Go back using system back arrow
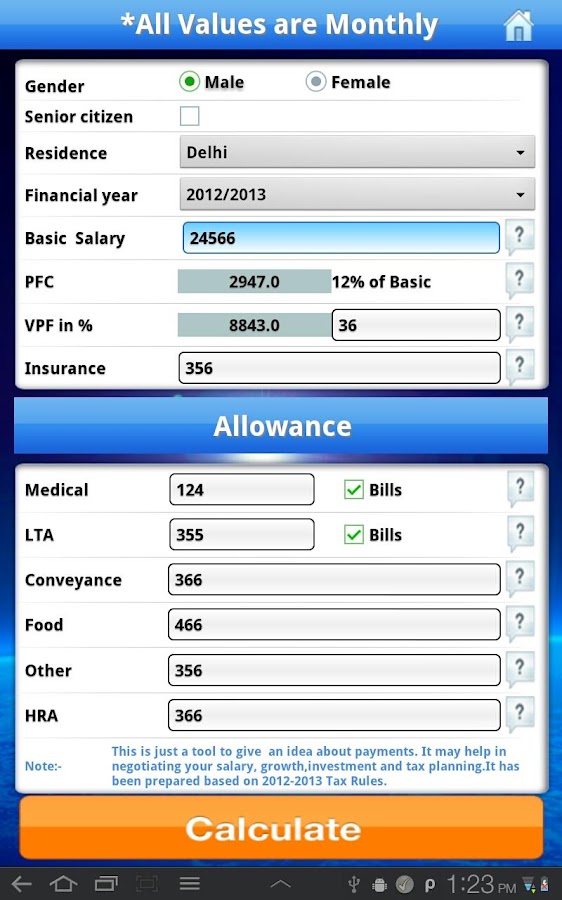 pos(21,884)
